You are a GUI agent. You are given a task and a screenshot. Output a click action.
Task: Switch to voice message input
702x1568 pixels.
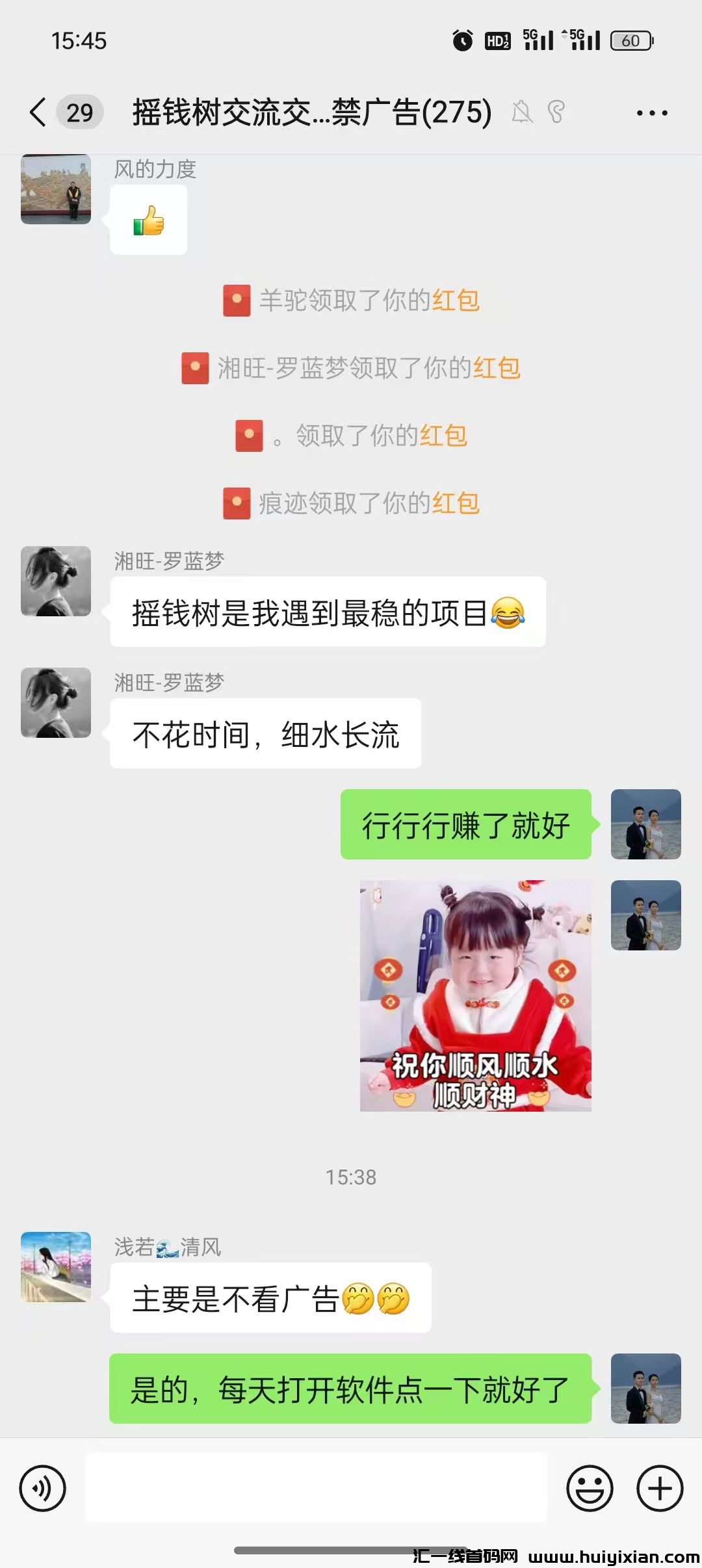43,1488
